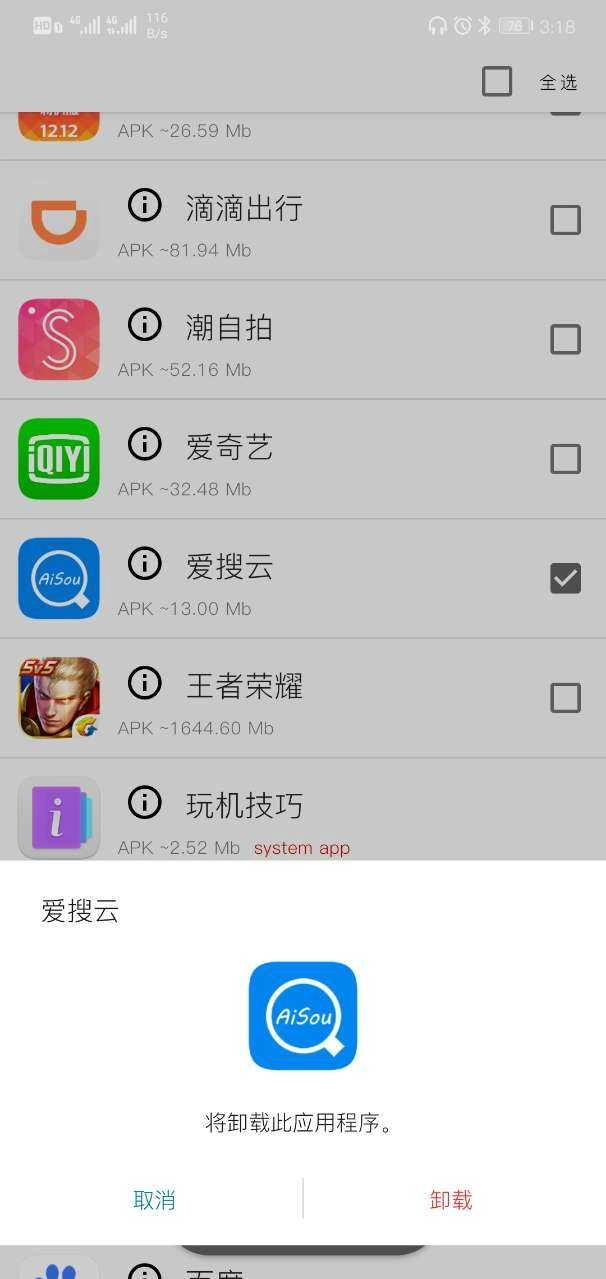The height and width of the screenshot is (1279, 606).
Task: Confirm uninstall with 卸载 button
Action: pyautogui.click(x=451, y=1199)
